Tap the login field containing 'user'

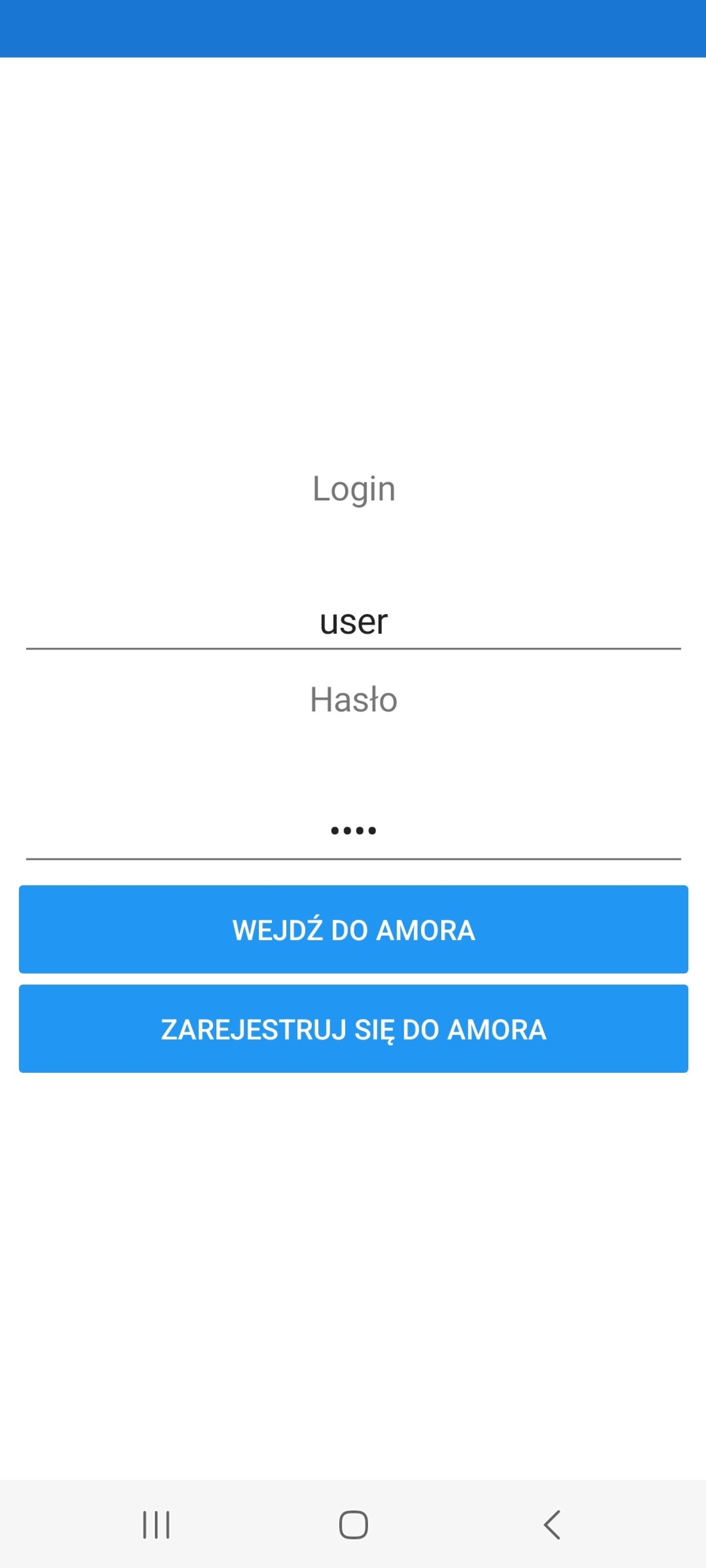[353, 622]
